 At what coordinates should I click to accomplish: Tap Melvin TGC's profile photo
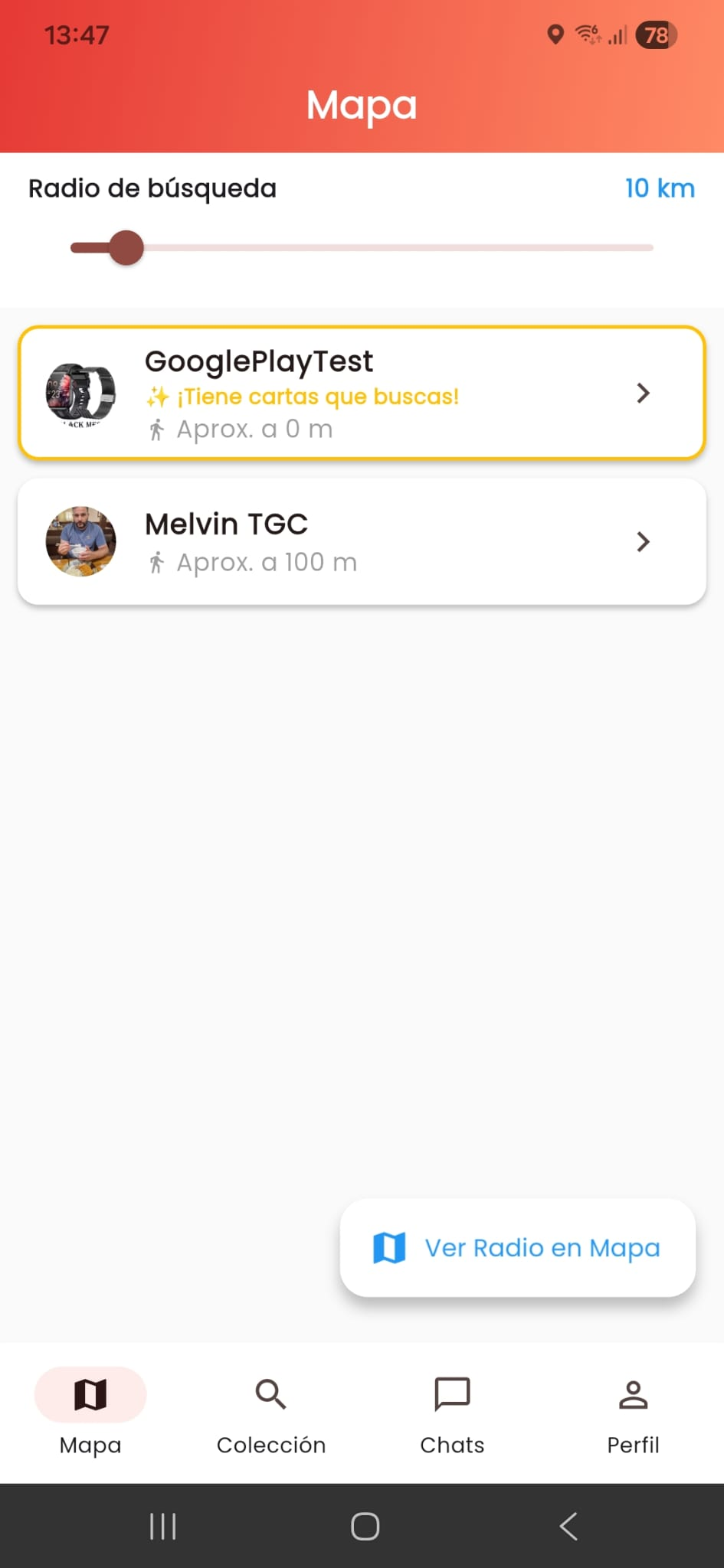tap(80, 541)
